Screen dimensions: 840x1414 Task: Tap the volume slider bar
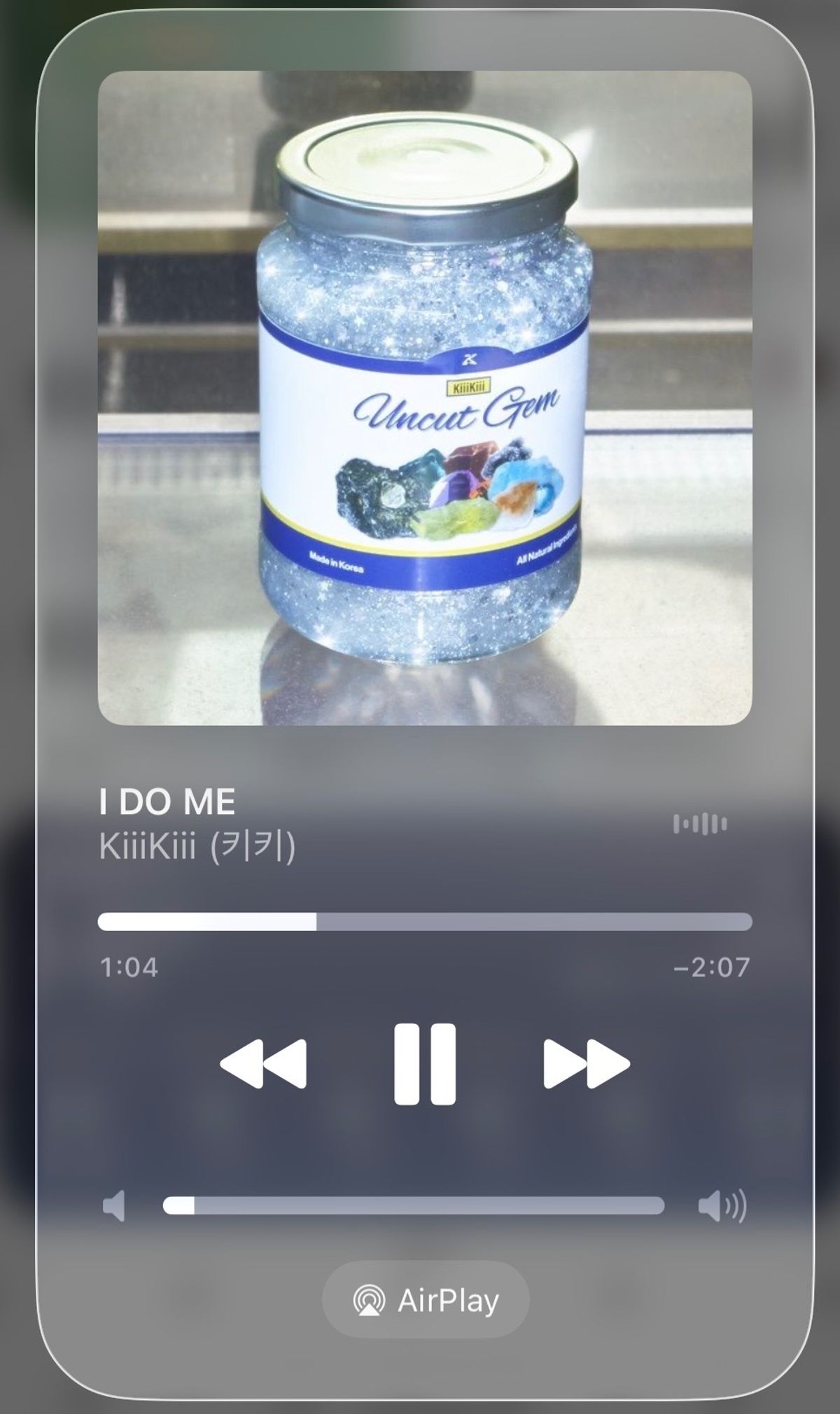[x=414, y=1205]
